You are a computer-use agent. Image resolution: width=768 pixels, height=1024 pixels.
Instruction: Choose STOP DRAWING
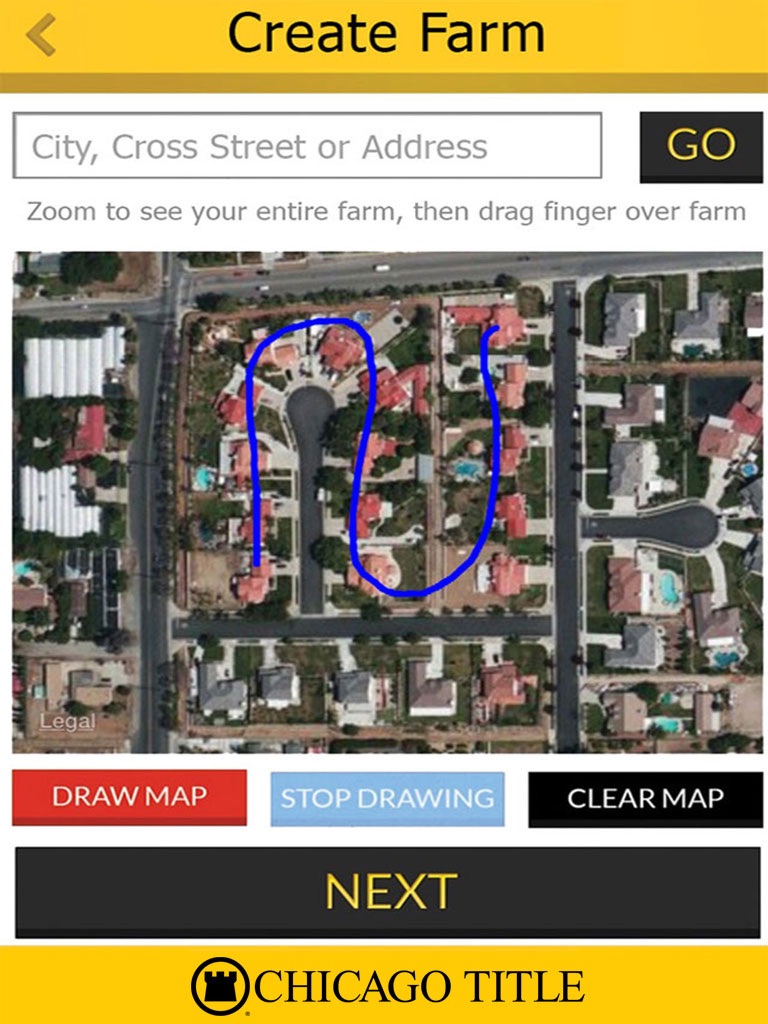pyautogui.click(x=387, y=799)
